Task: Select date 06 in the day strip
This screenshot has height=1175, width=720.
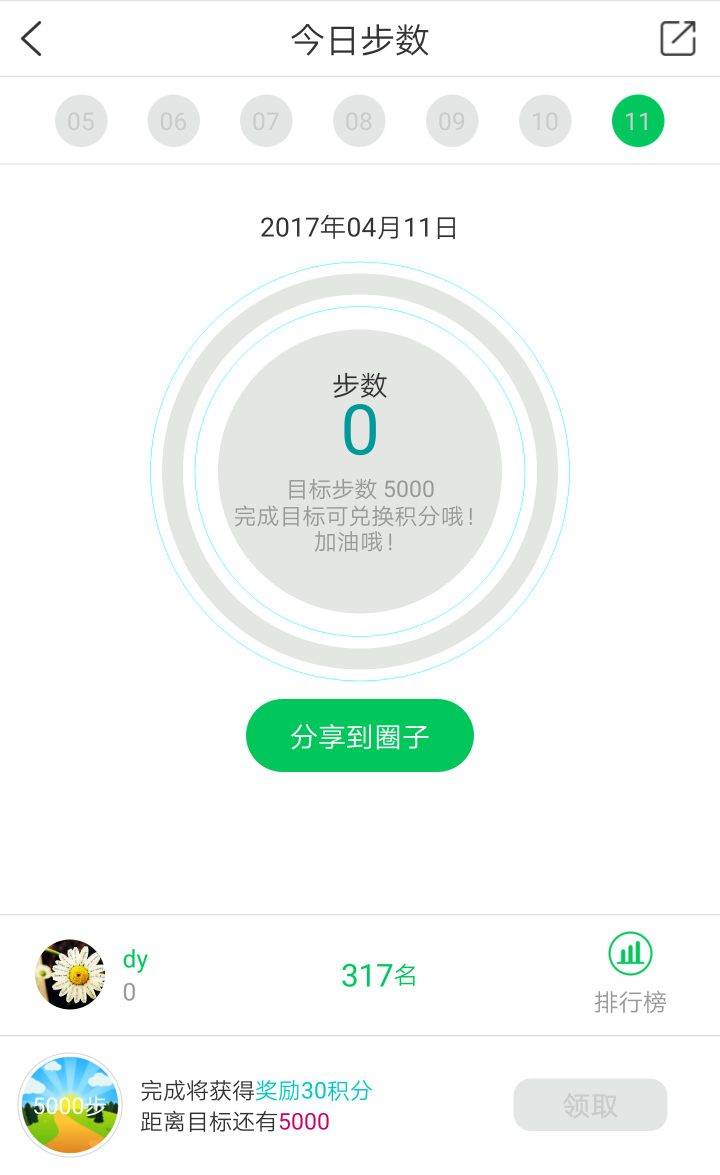Action: point(174,121)
